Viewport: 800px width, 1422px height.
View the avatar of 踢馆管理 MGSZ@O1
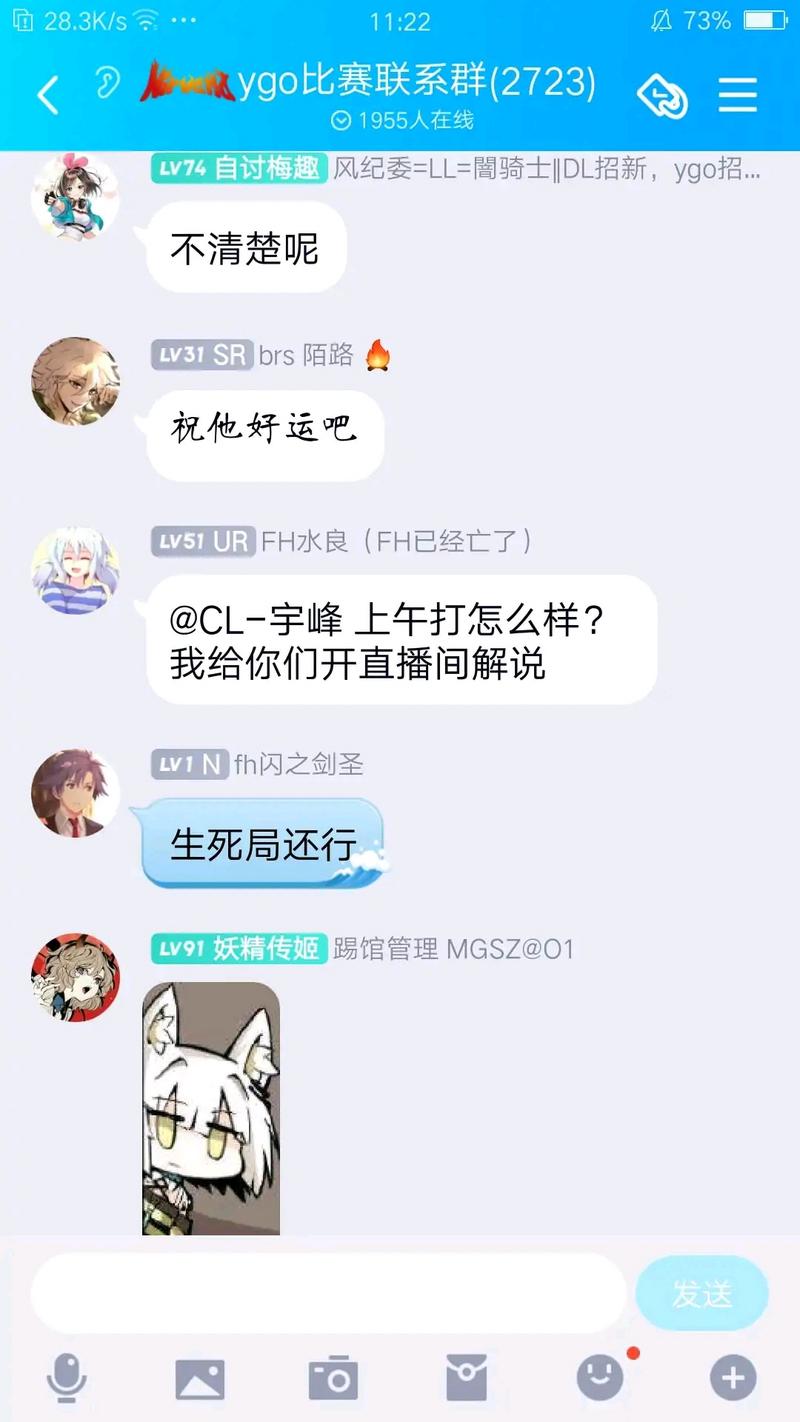coord(75,978)
